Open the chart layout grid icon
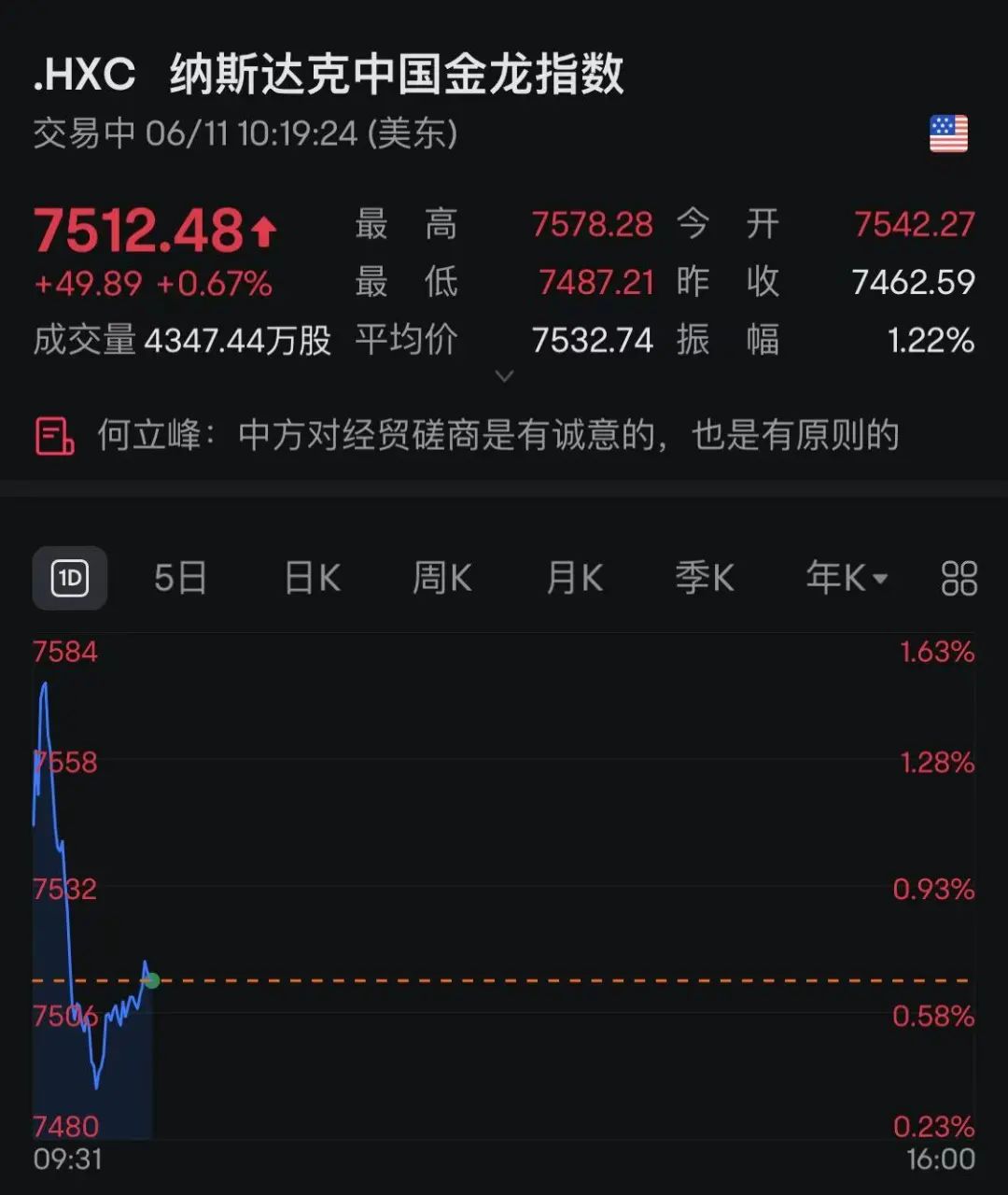The image size is (1008, 1195). (x=959, y=579)
